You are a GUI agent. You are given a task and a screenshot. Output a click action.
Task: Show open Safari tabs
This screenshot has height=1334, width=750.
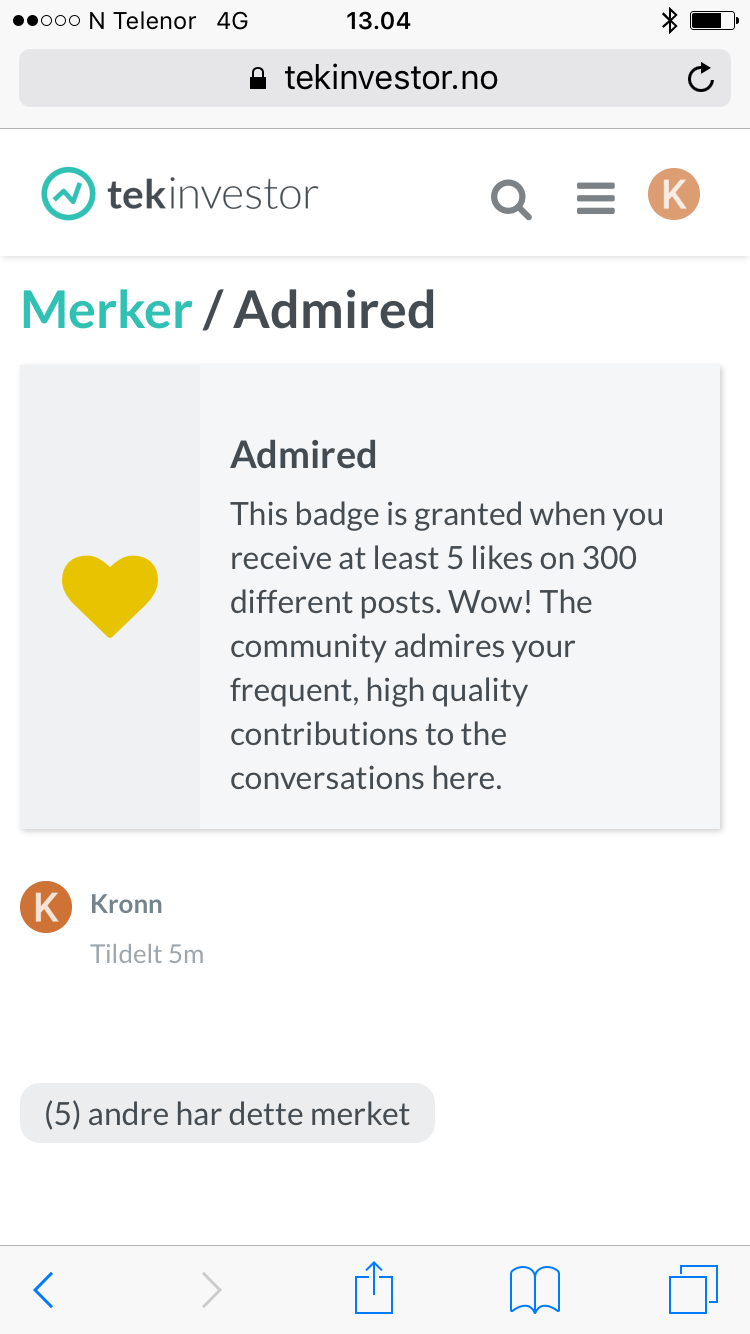693,1289
